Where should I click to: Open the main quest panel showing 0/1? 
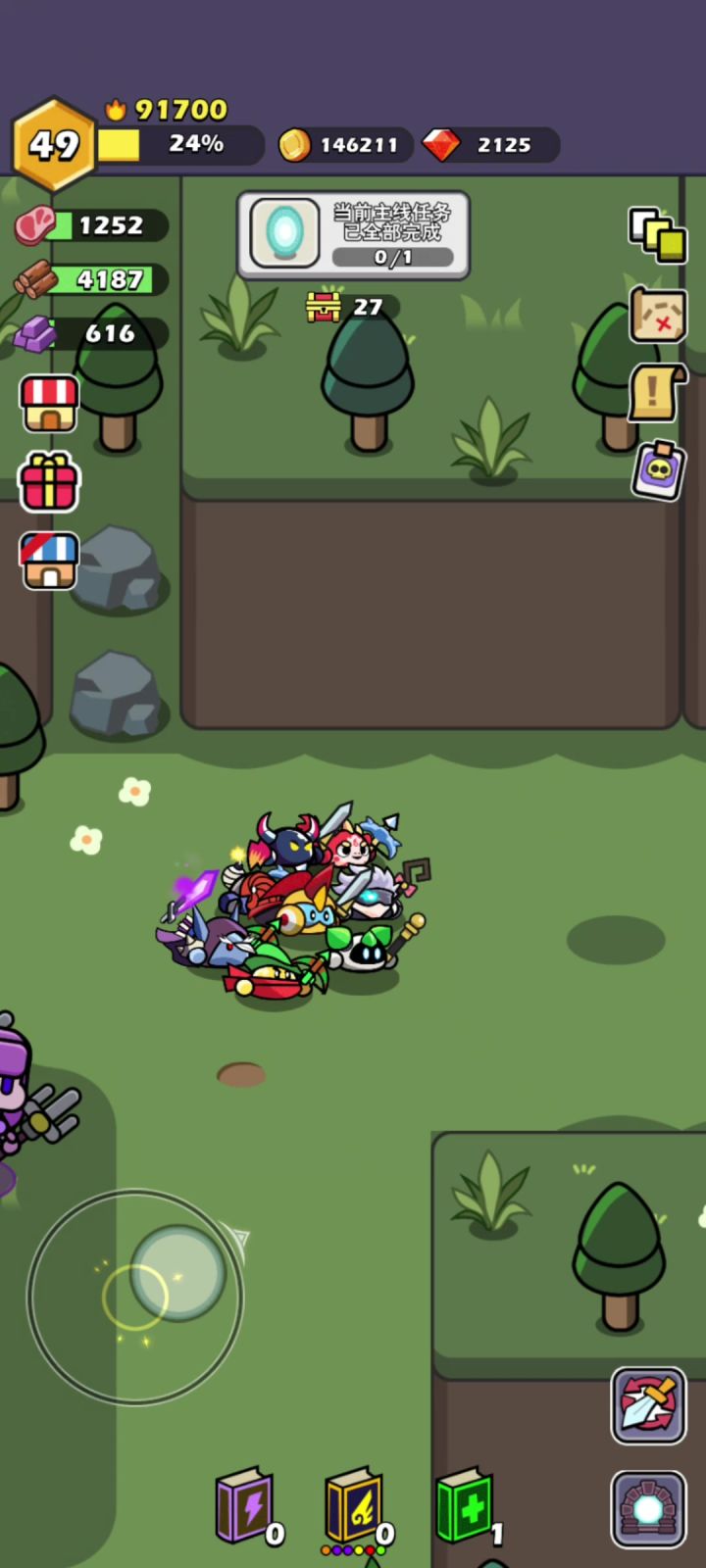point(353,235)
